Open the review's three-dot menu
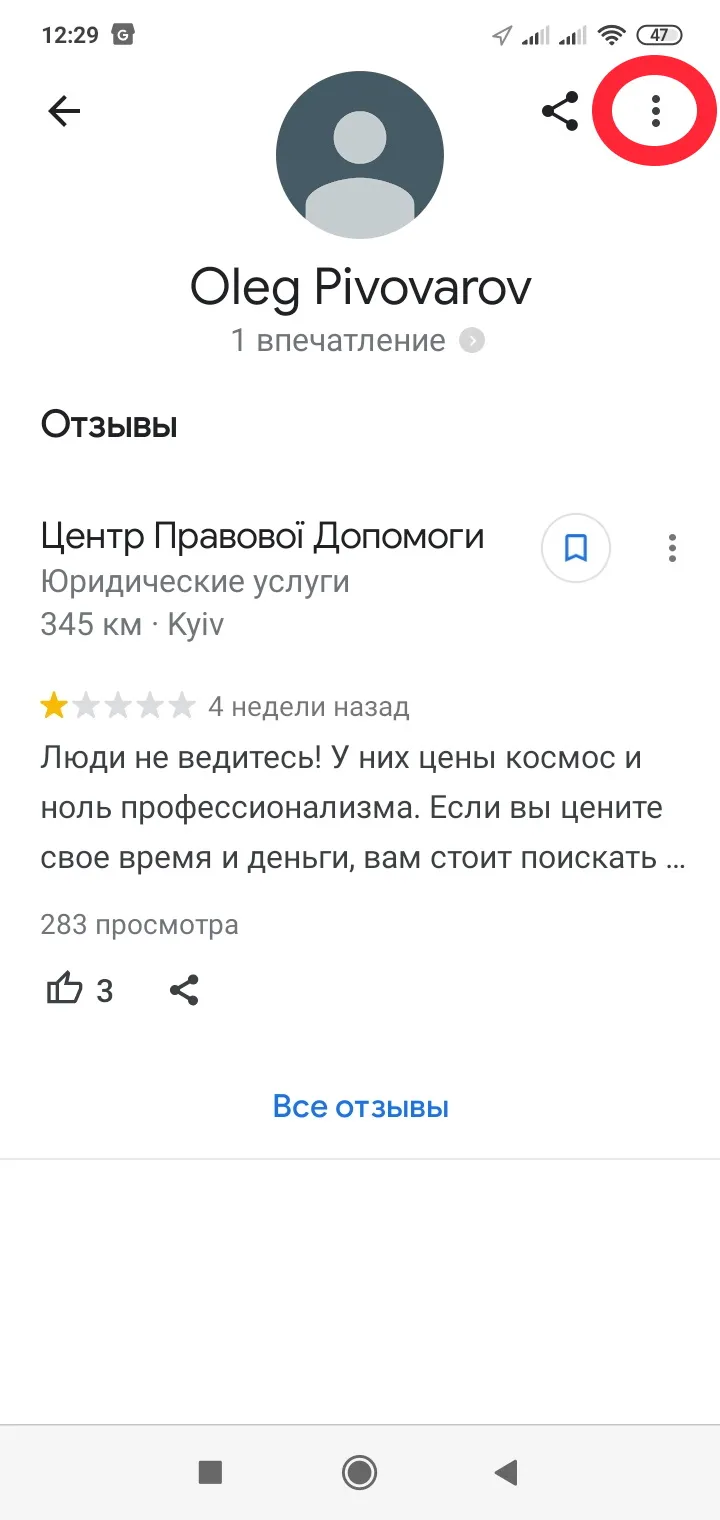This screenshot has width=720, height=1520. (672, 548)
